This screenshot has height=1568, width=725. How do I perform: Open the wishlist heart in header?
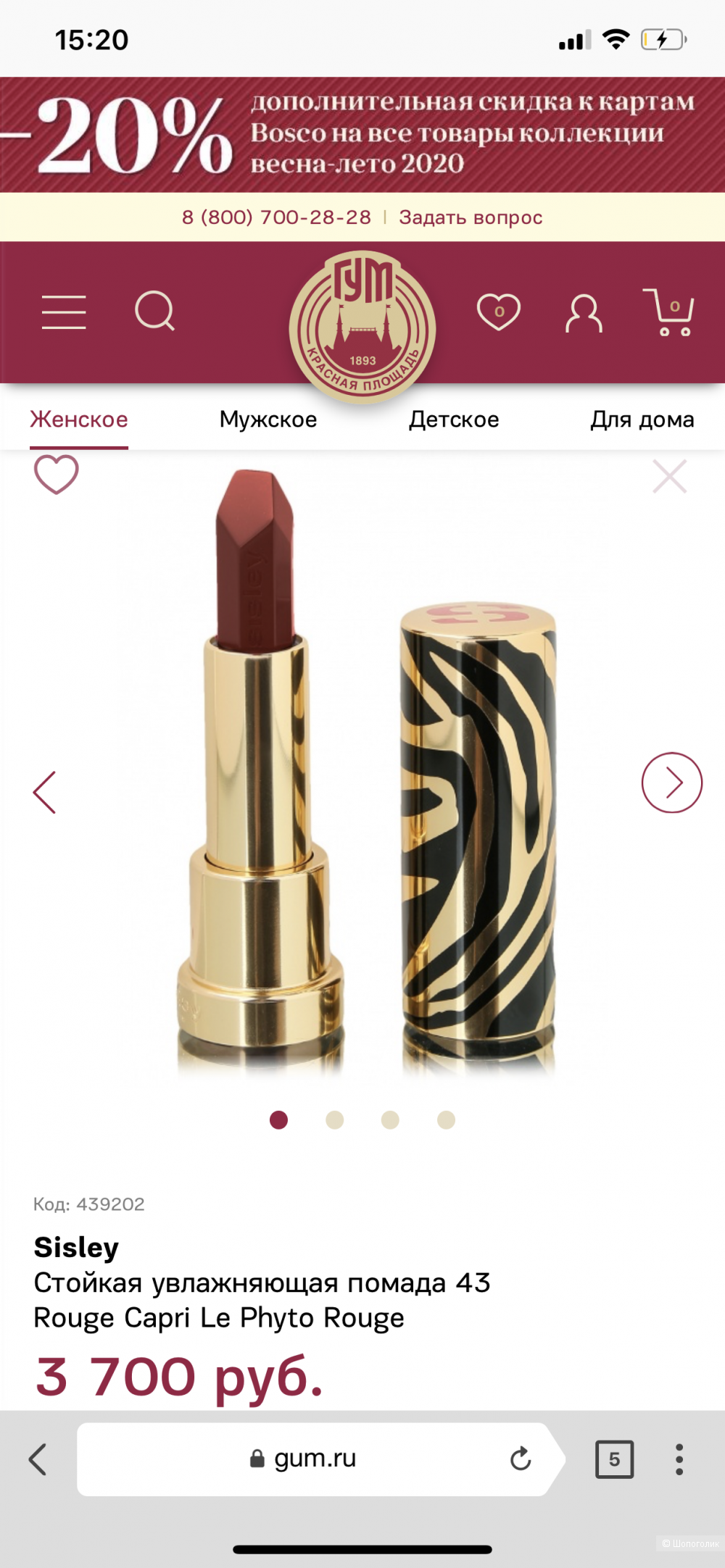click(499, 312)
